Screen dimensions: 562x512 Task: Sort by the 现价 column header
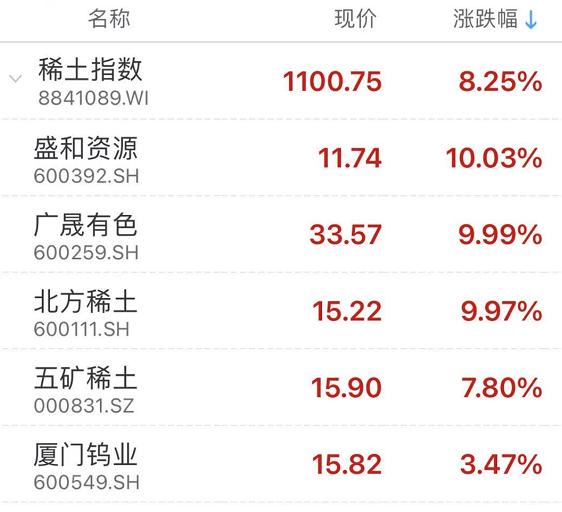pyautogui.click(x=355, y=19)
